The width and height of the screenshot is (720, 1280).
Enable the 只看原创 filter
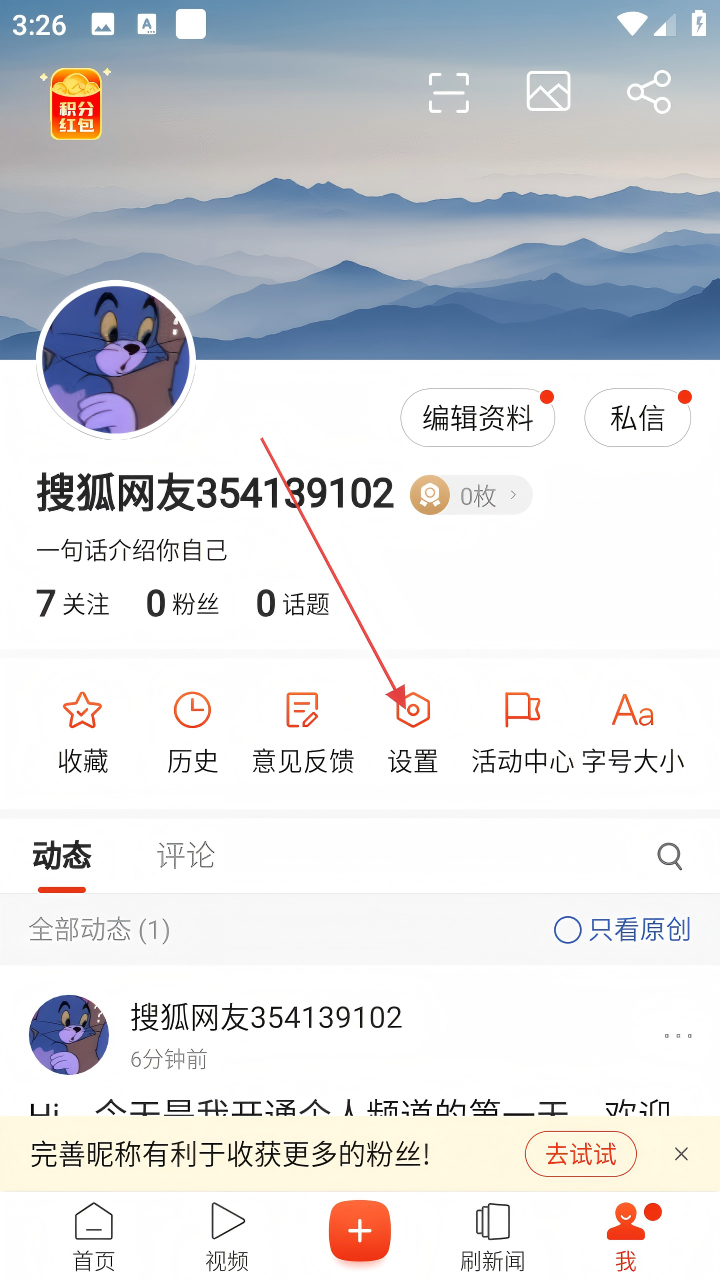[x=622, y=930]
